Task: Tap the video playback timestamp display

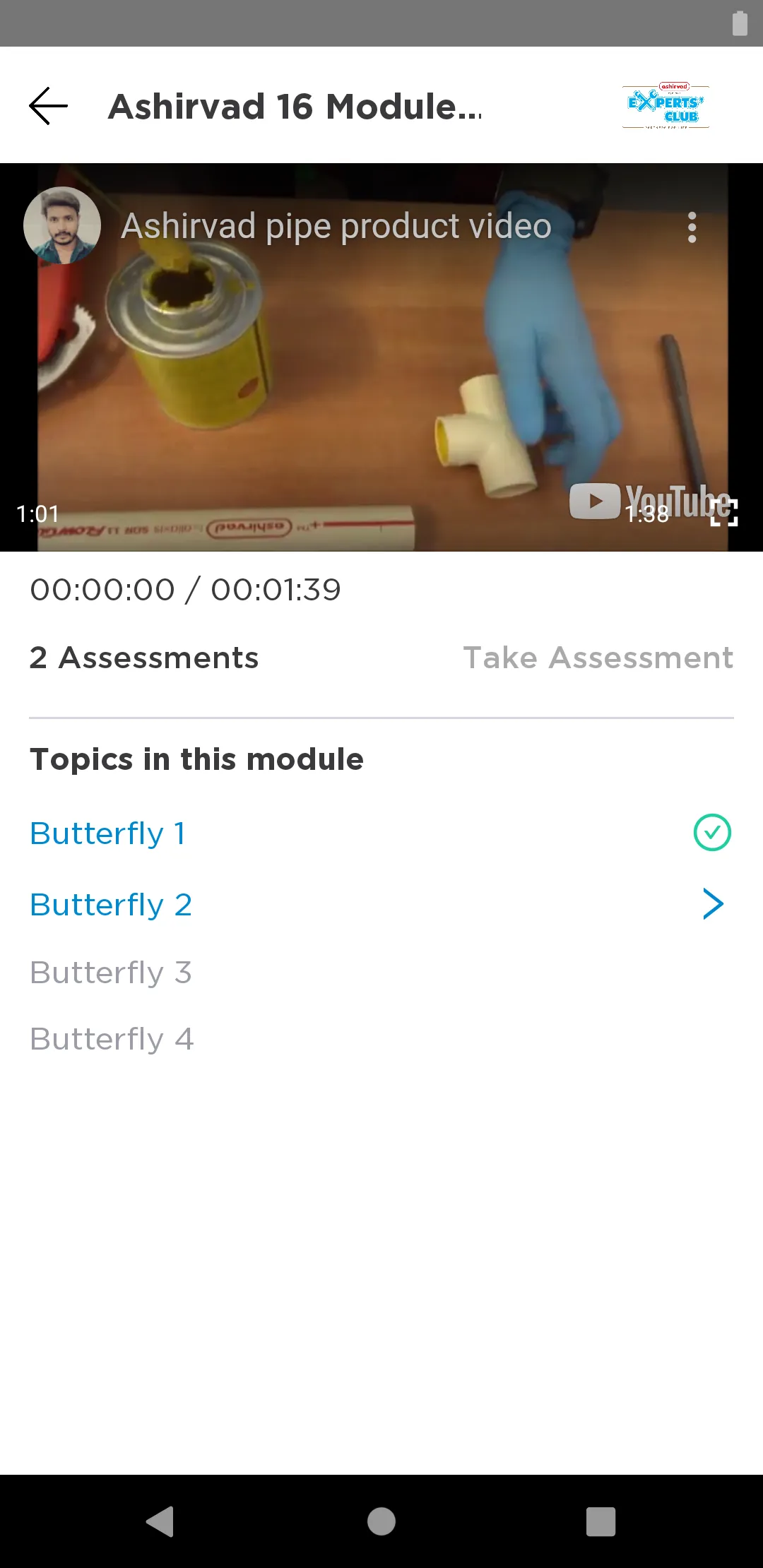Action: pos(185,589)
